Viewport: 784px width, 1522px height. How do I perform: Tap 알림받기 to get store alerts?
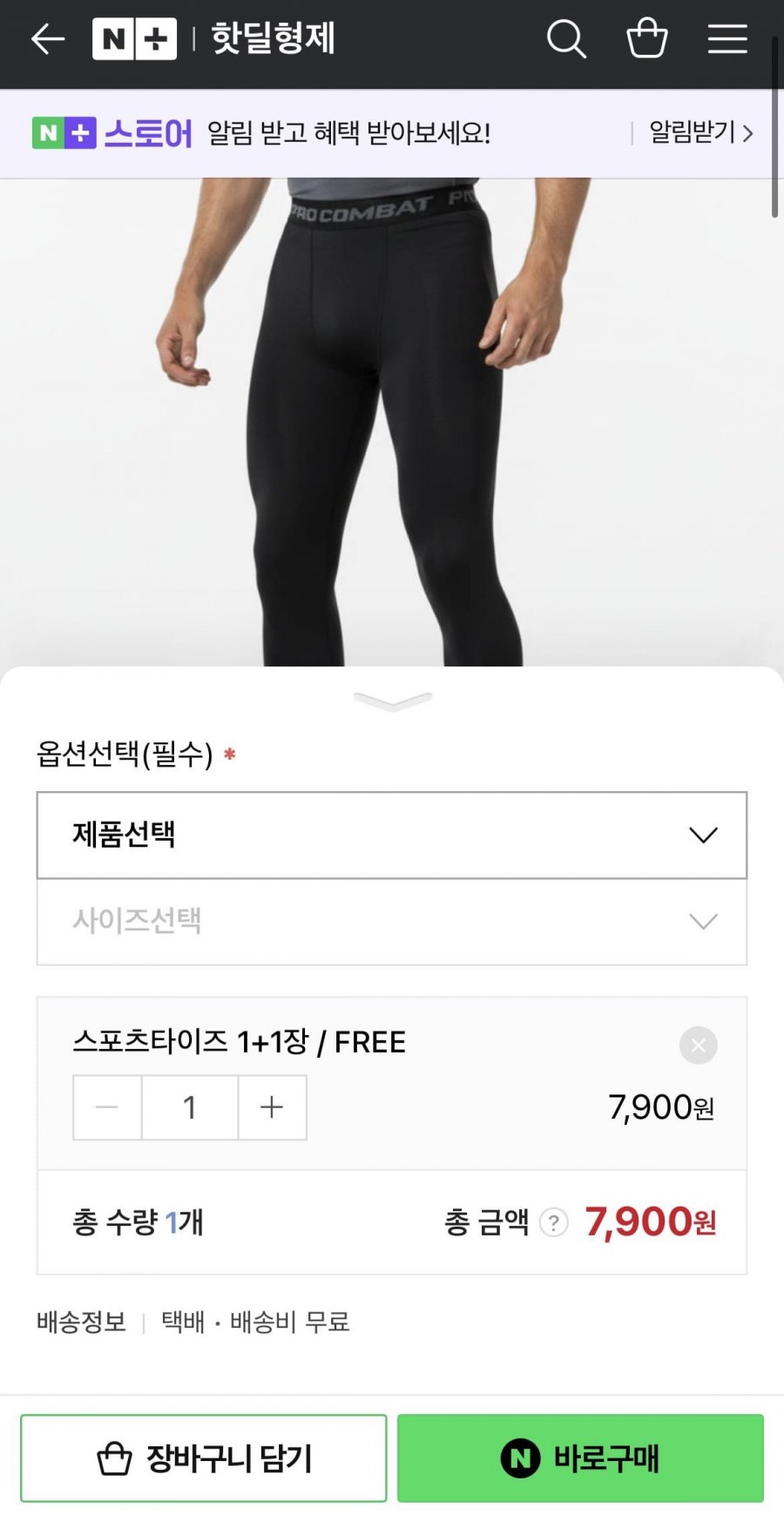[x=700, y=133]
